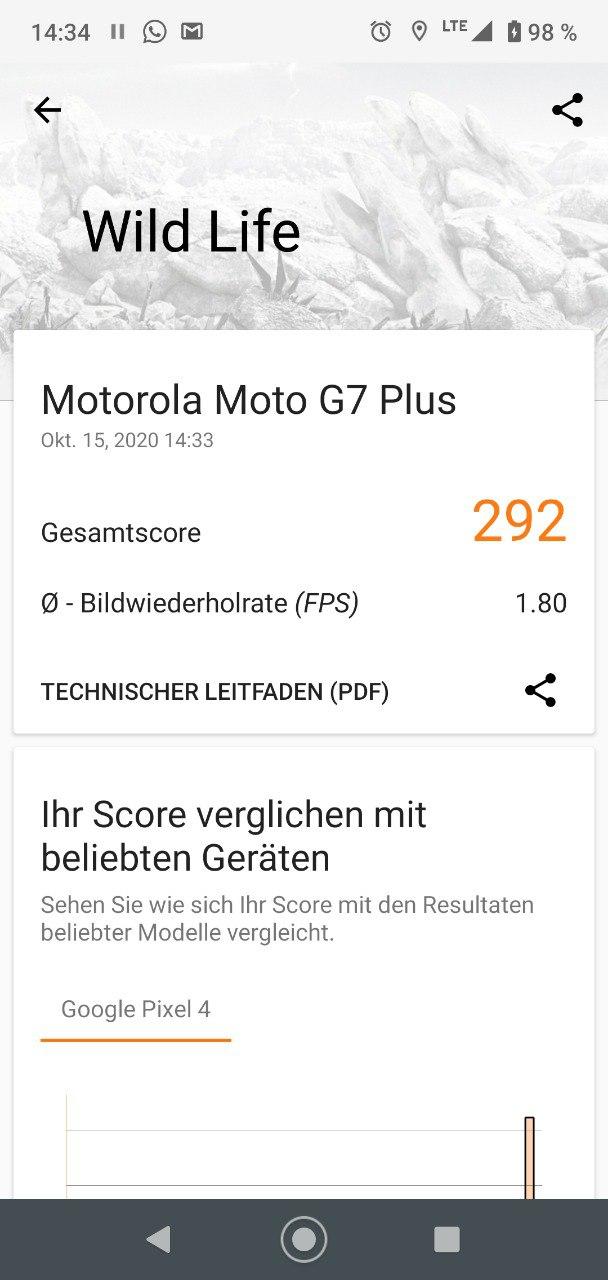Select the Google Pixel 4 comparison tab

tap(136, 1009)
